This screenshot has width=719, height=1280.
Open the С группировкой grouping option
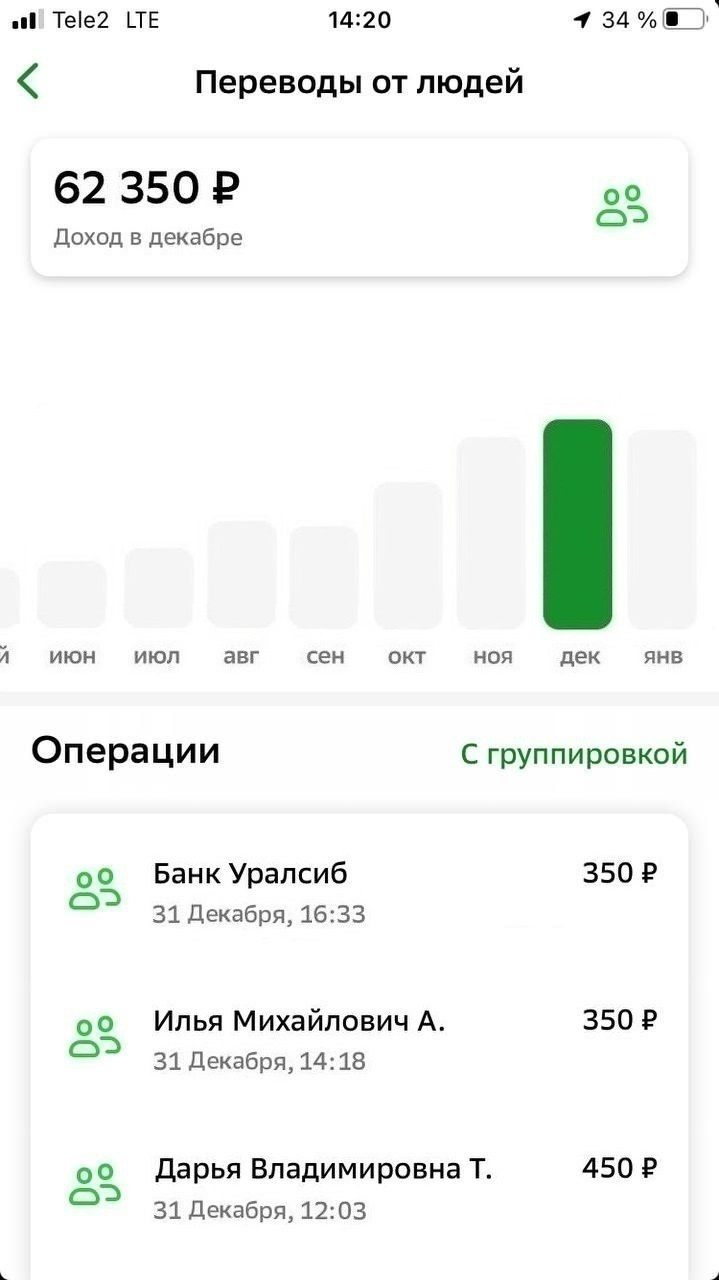[574, 754]
